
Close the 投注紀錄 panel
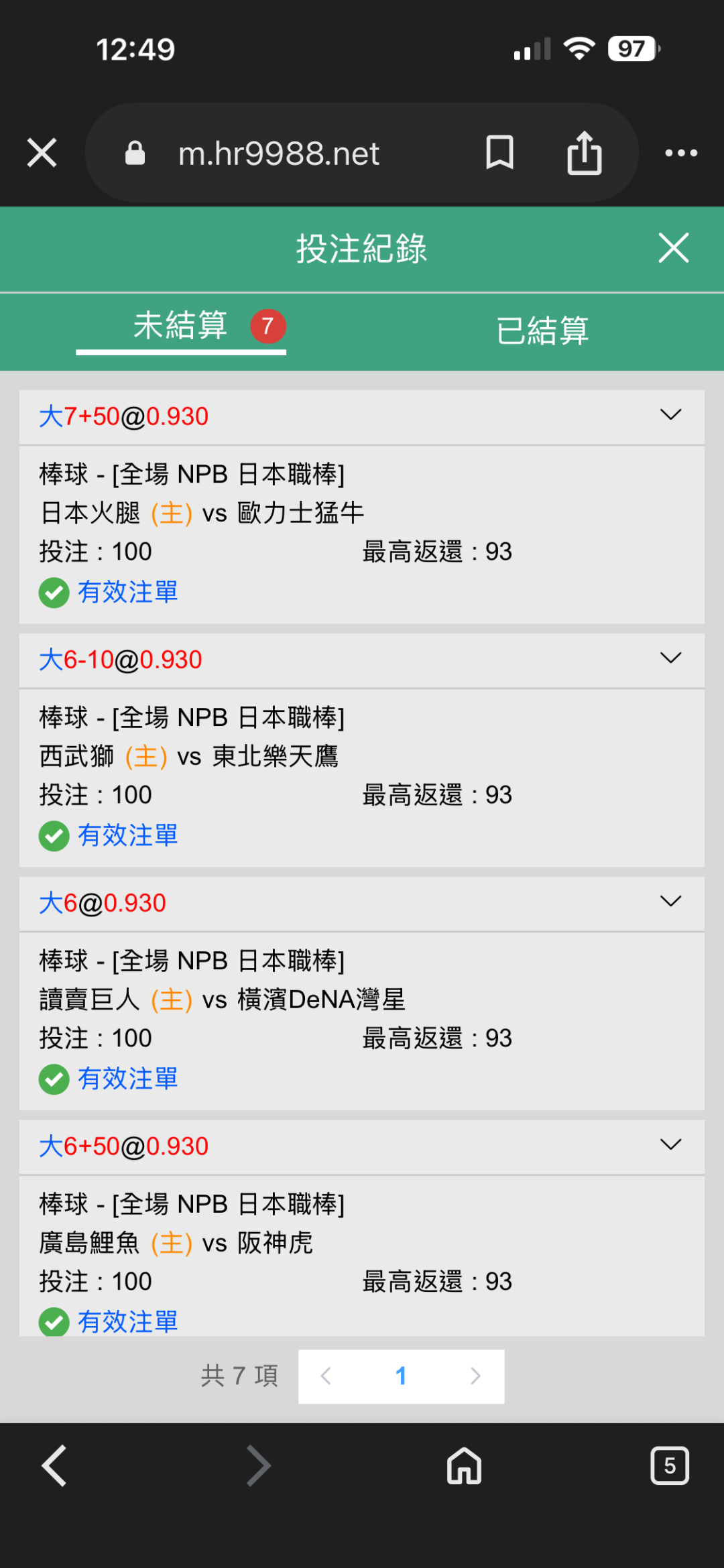click(x=673, y=248)
